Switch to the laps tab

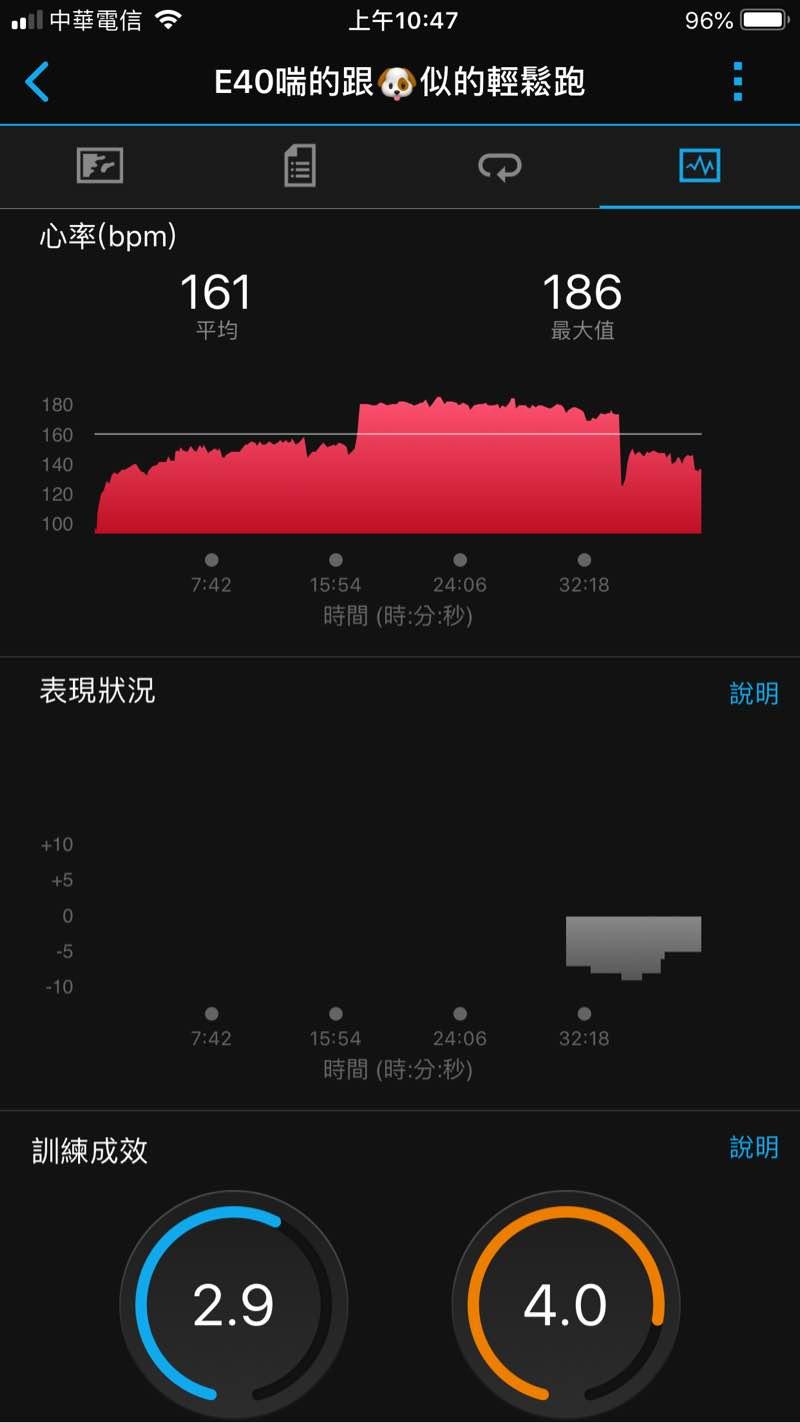point(500,166)
